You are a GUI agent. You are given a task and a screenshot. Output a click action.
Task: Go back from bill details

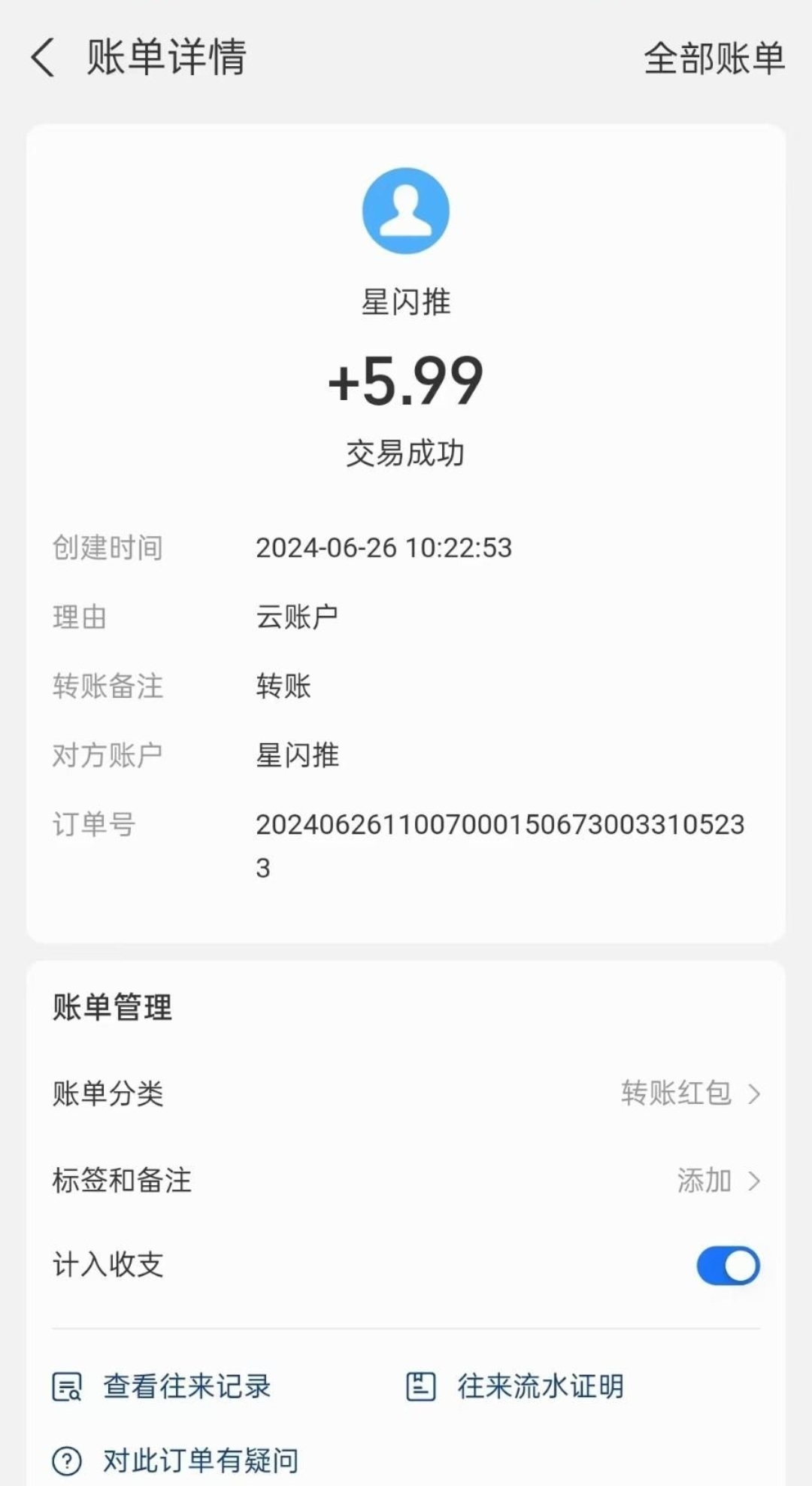point(43,58)
